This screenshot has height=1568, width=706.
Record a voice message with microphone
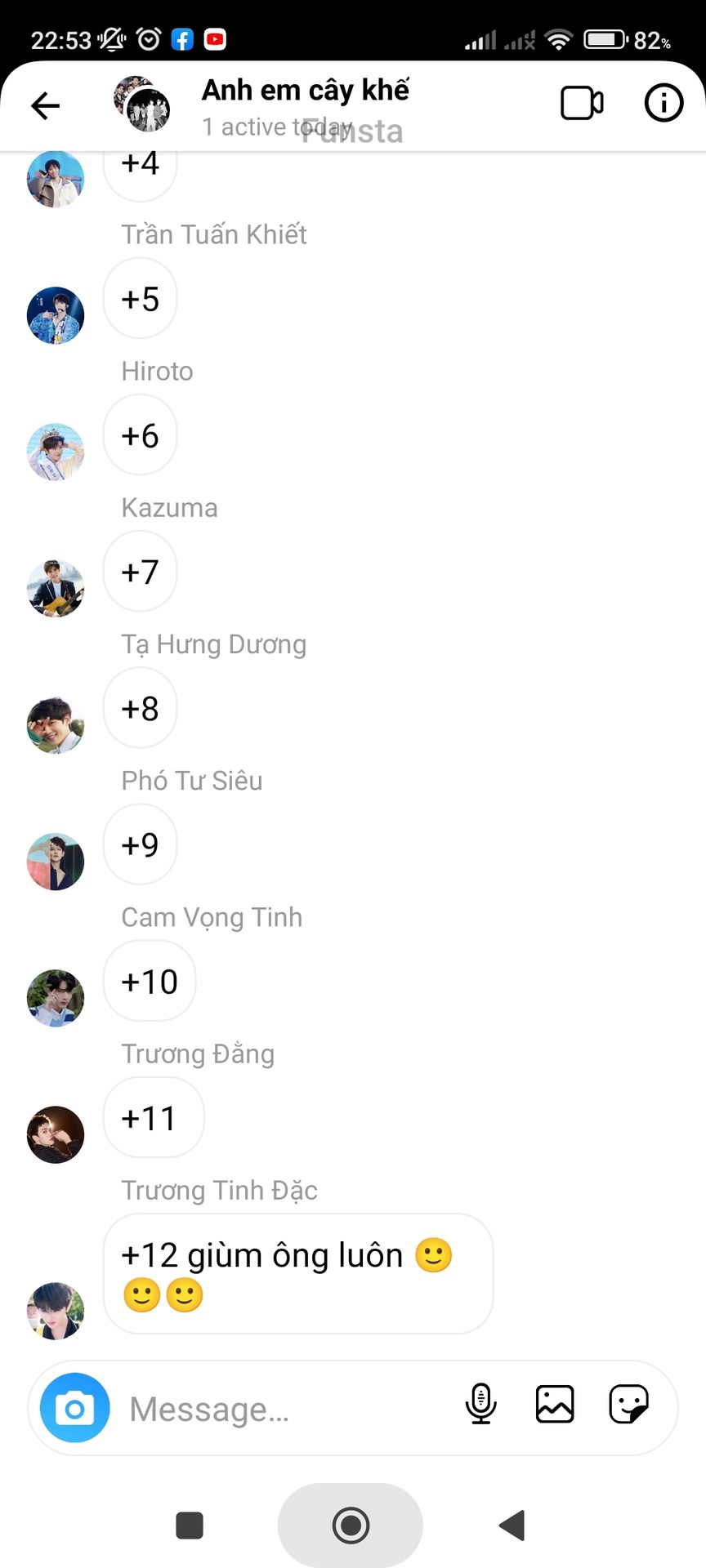click(480, 1404)
